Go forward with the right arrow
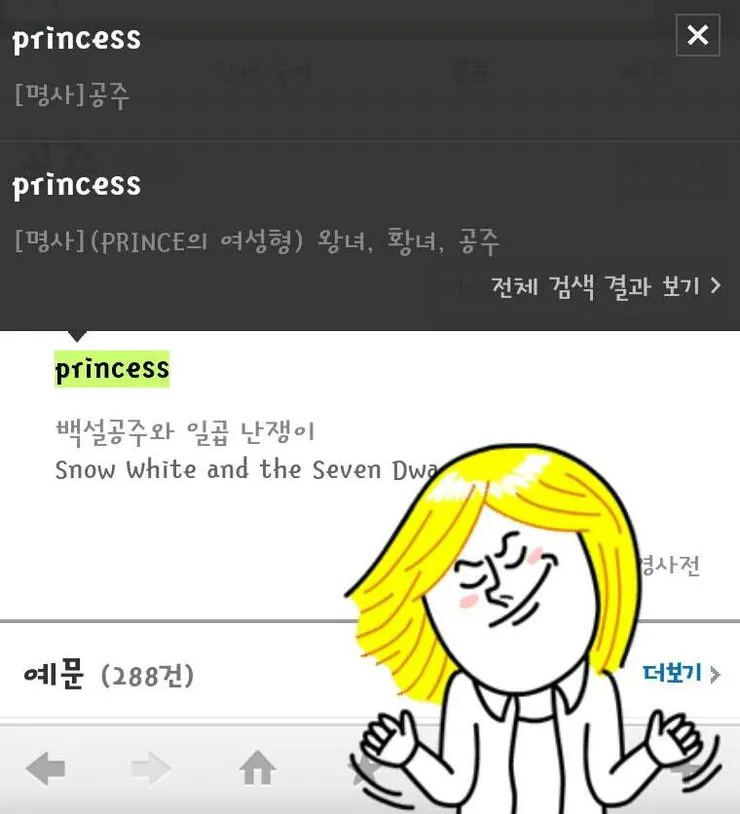The image size is (740, 814). [x=150, y=769]
